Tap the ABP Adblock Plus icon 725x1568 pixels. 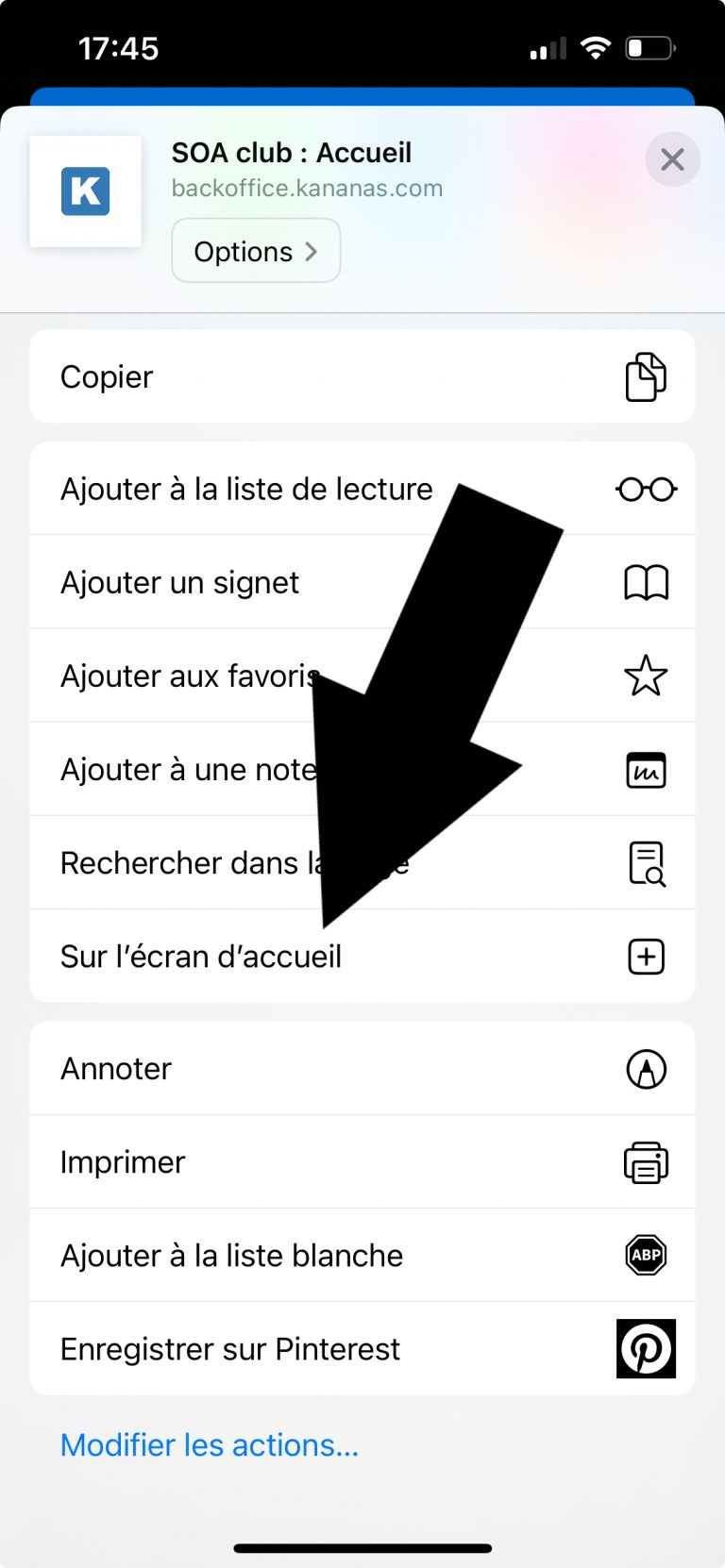[x=646, y=1255]
